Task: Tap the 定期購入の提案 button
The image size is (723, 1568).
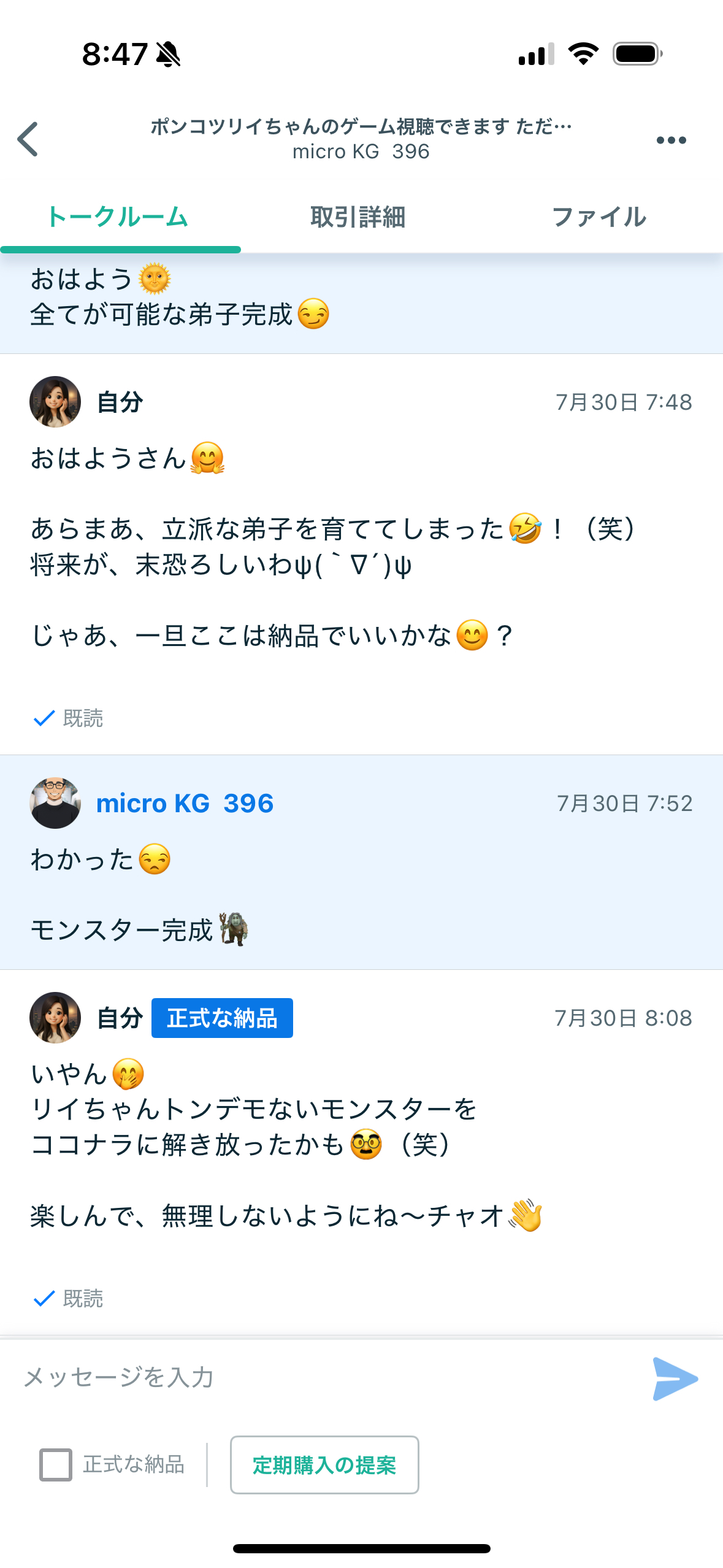Action: [x=324, y=1465]
